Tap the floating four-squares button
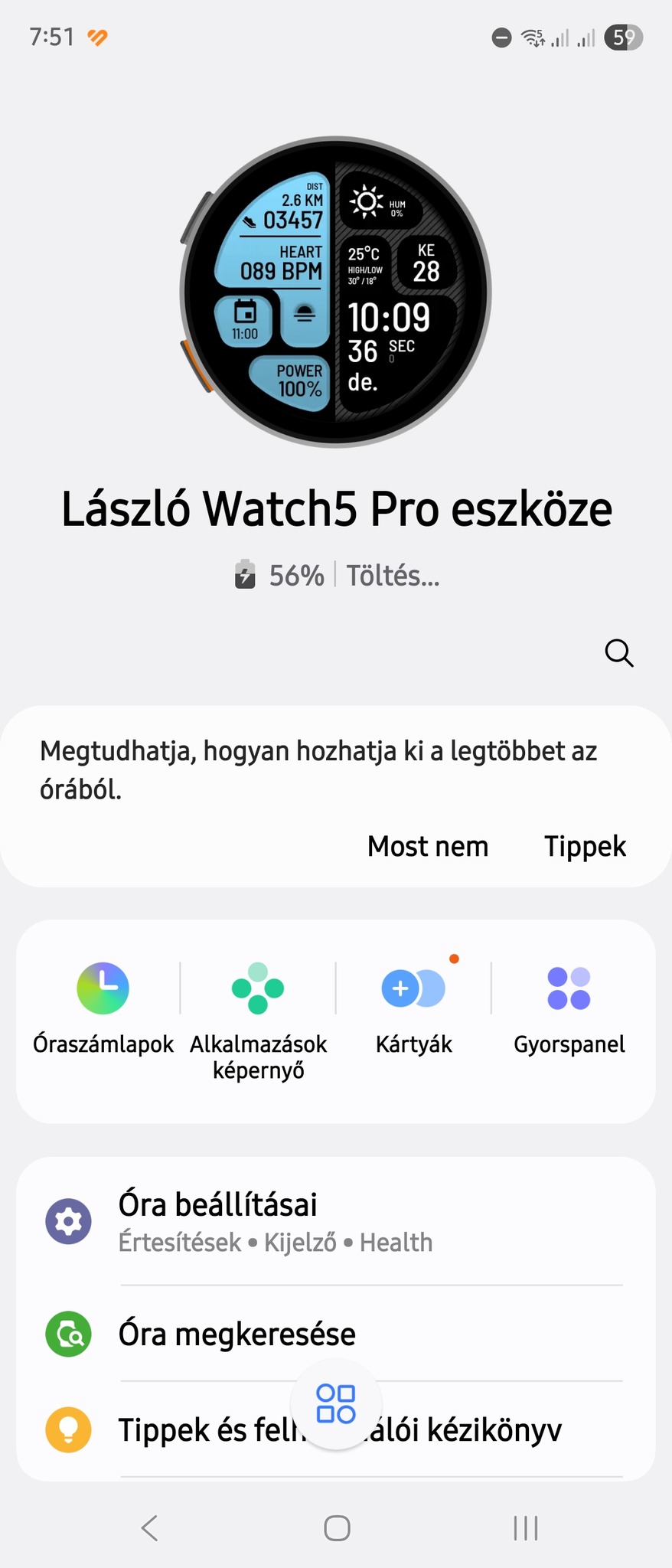Viewport: 672px width, 1568px height. click(x=336, y=1403)
